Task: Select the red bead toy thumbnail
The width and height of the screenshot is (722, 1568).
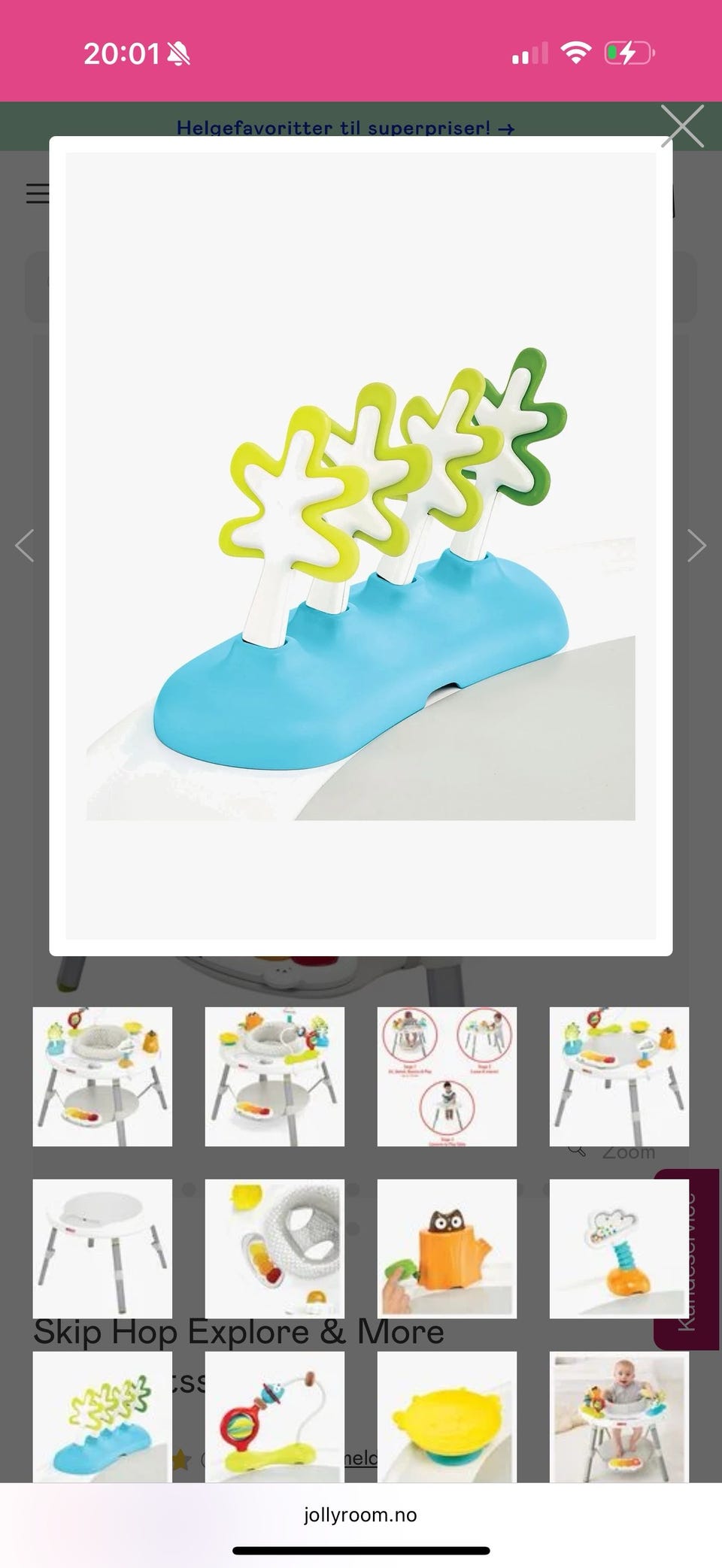Action: 275,1417
